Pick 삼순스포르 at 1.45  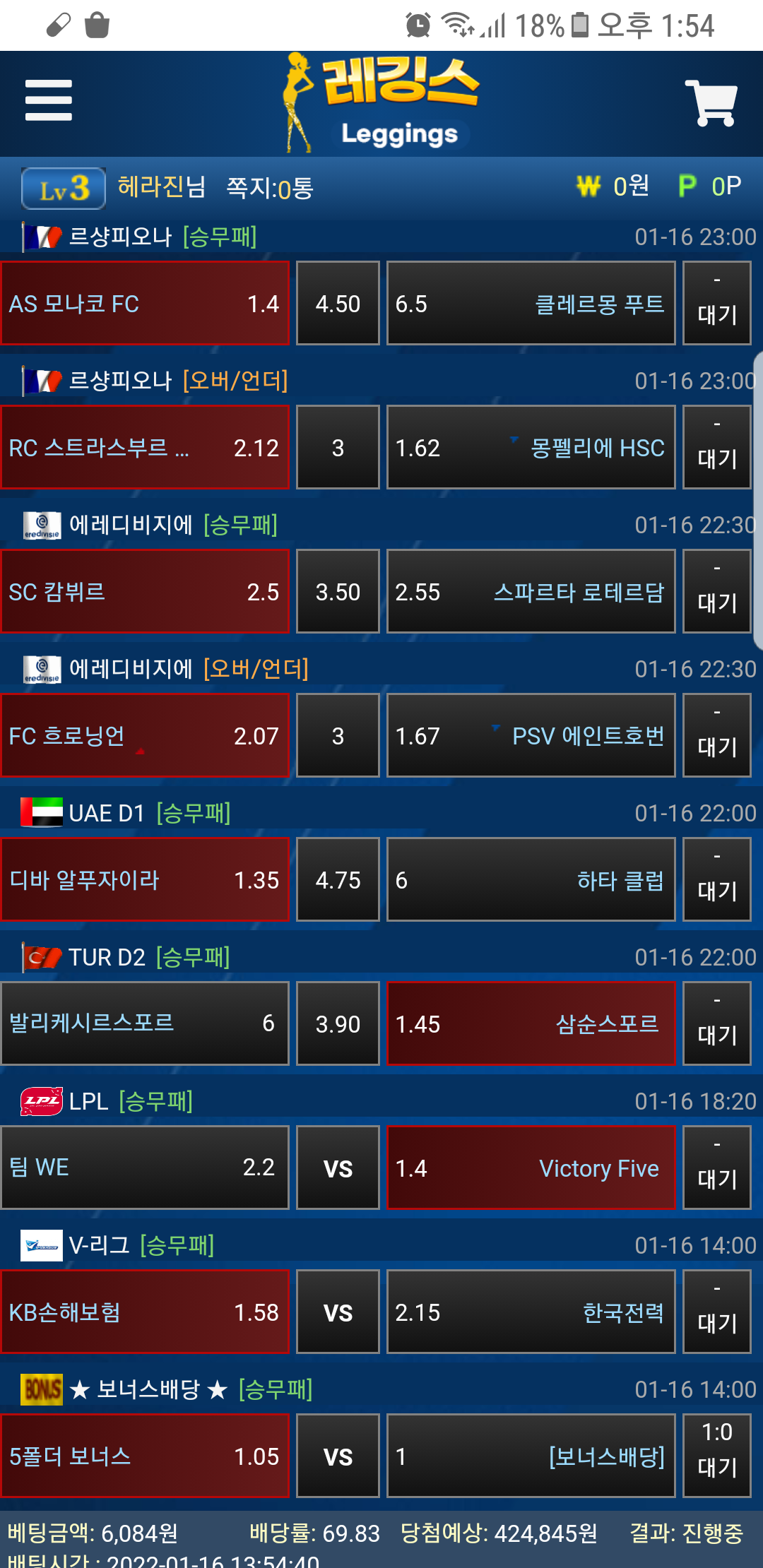[531, 1024]
